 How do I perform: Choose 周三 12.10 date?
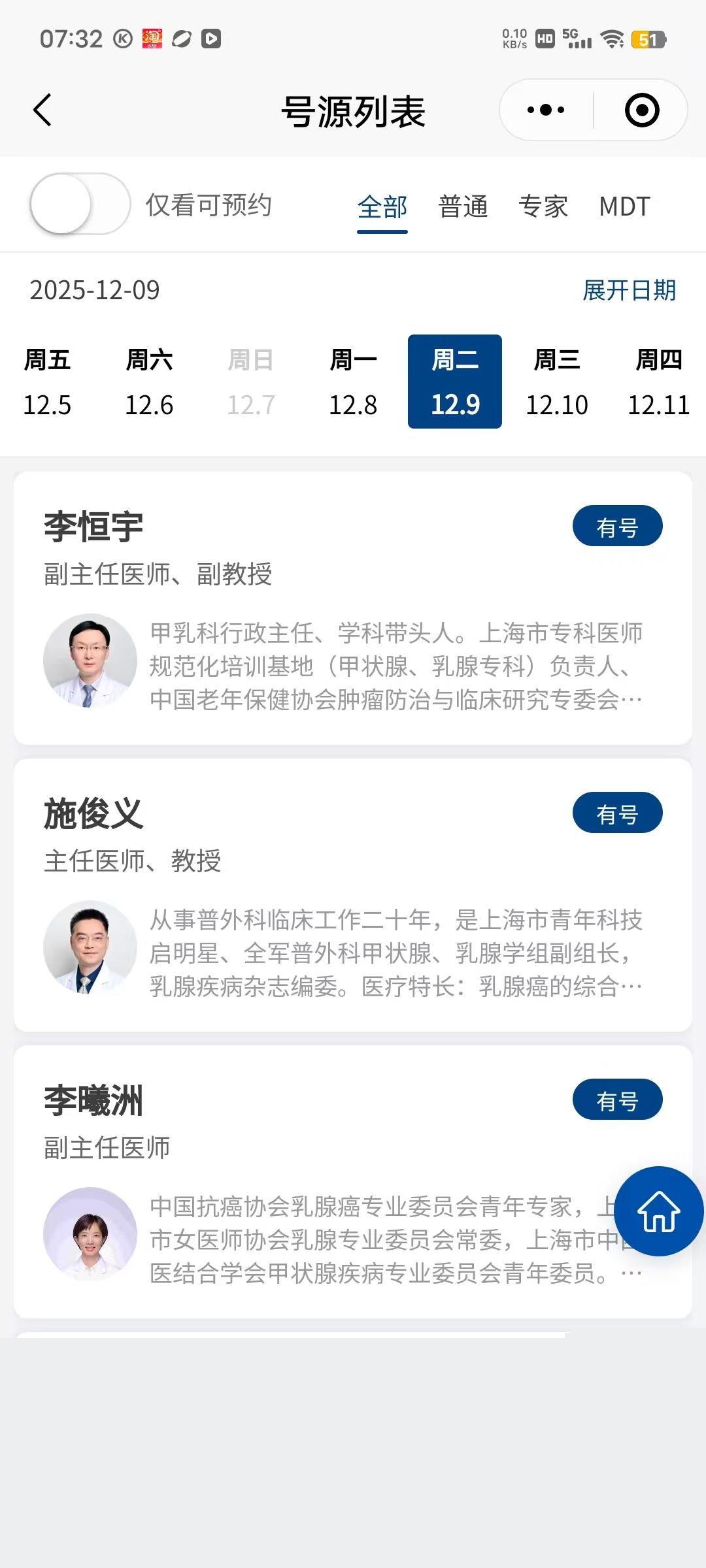point(557,382)
